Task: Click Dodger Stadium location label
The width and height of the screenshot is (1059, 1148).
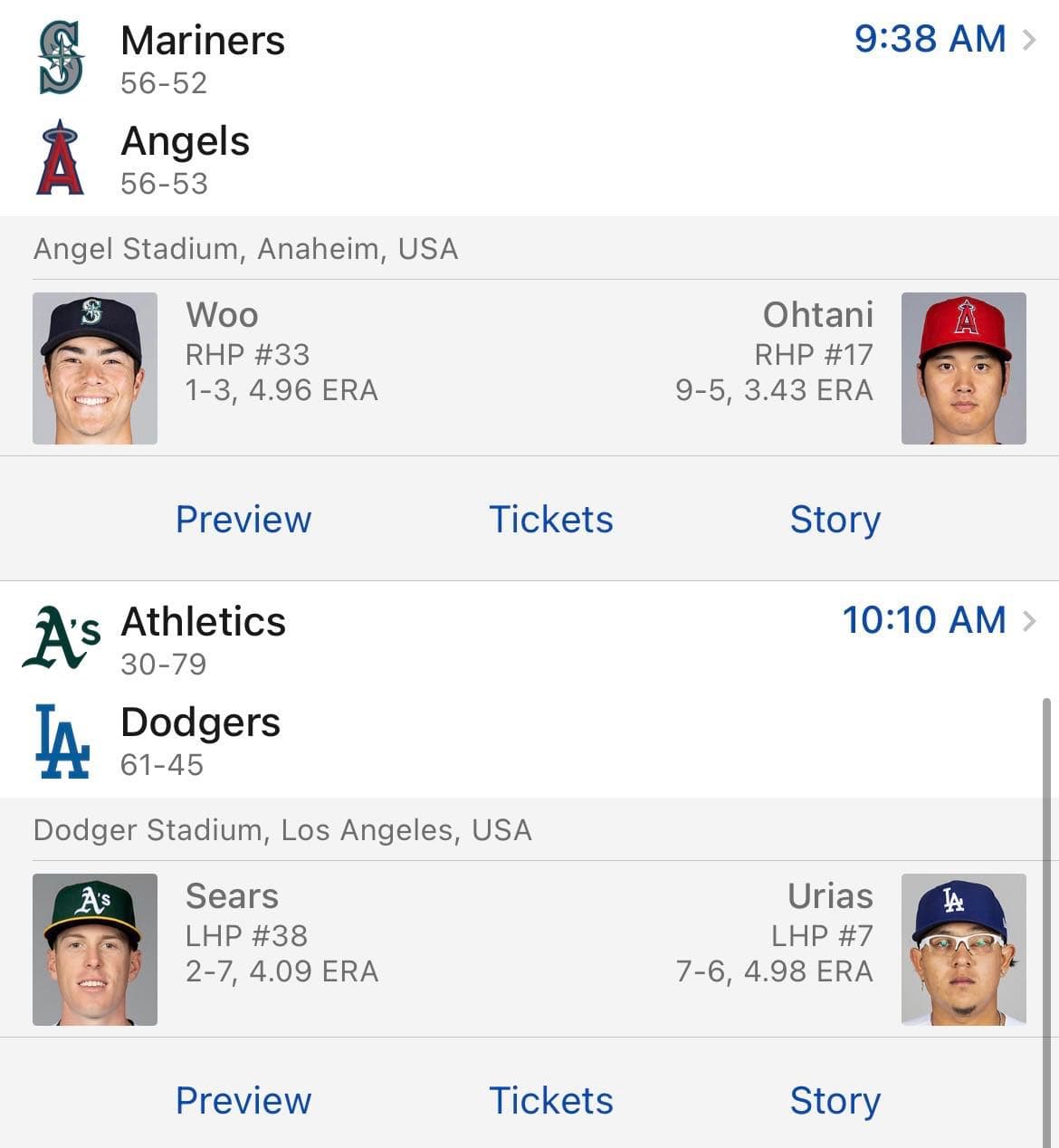Action: [x=282, y=829]
